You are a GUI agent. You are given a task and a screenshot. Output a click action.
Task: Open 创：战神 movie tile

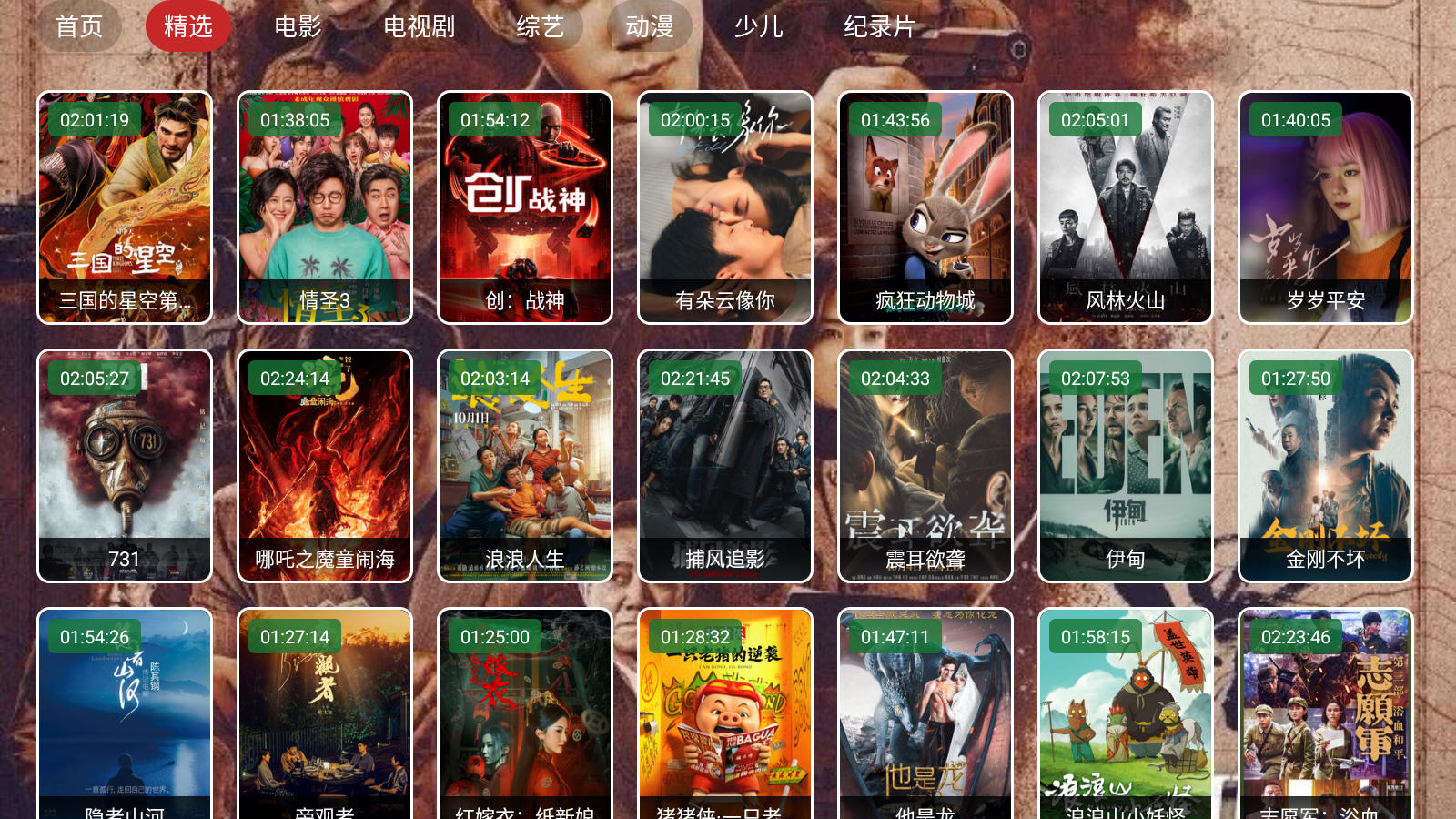525,207
